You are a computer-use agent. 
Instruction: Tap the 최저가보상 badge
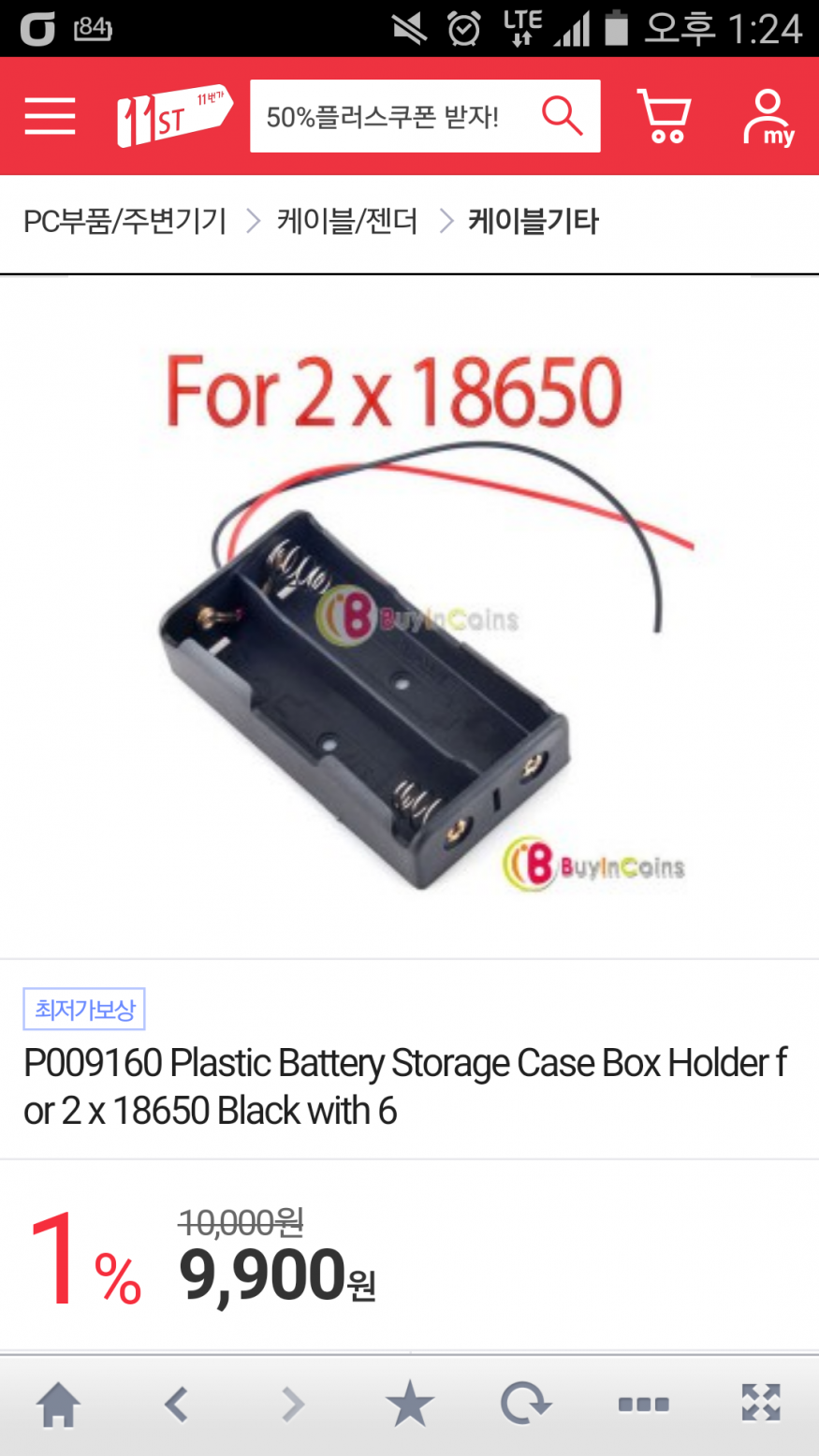[x=84, y=1009]
